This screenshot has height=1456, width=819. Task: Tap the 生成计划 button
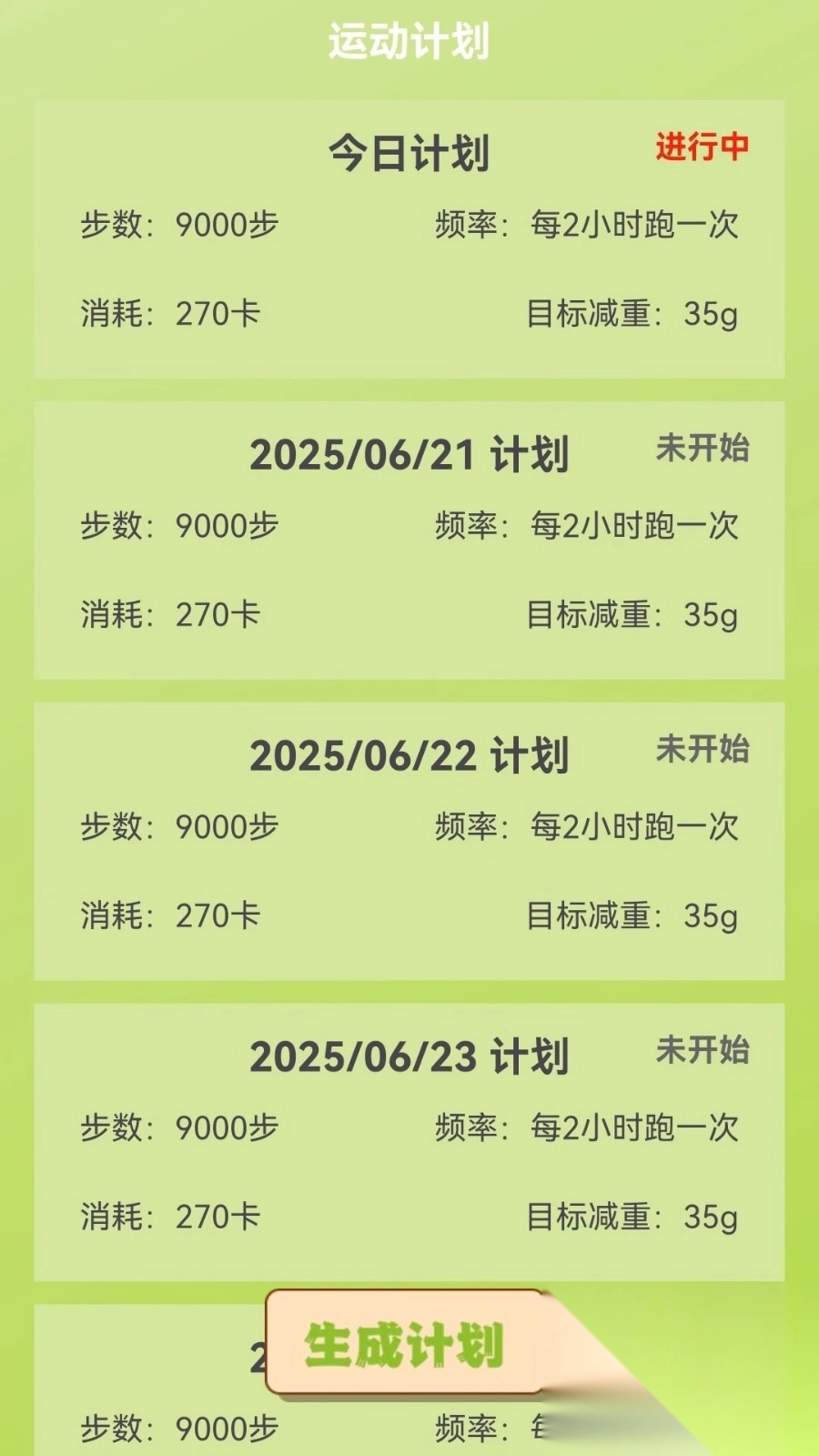tap(405, 1344)
